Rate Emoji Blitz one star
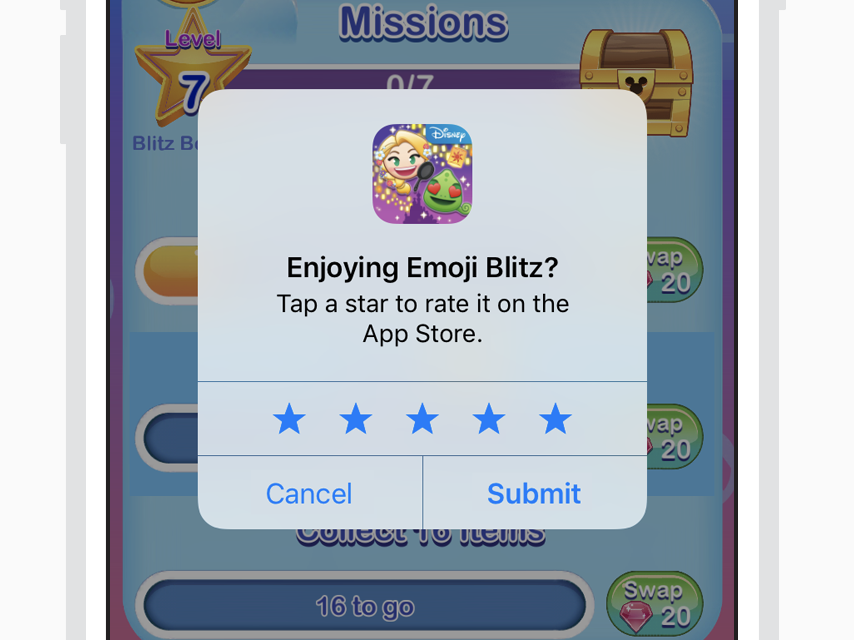854x640 pixels. (289, 420)
